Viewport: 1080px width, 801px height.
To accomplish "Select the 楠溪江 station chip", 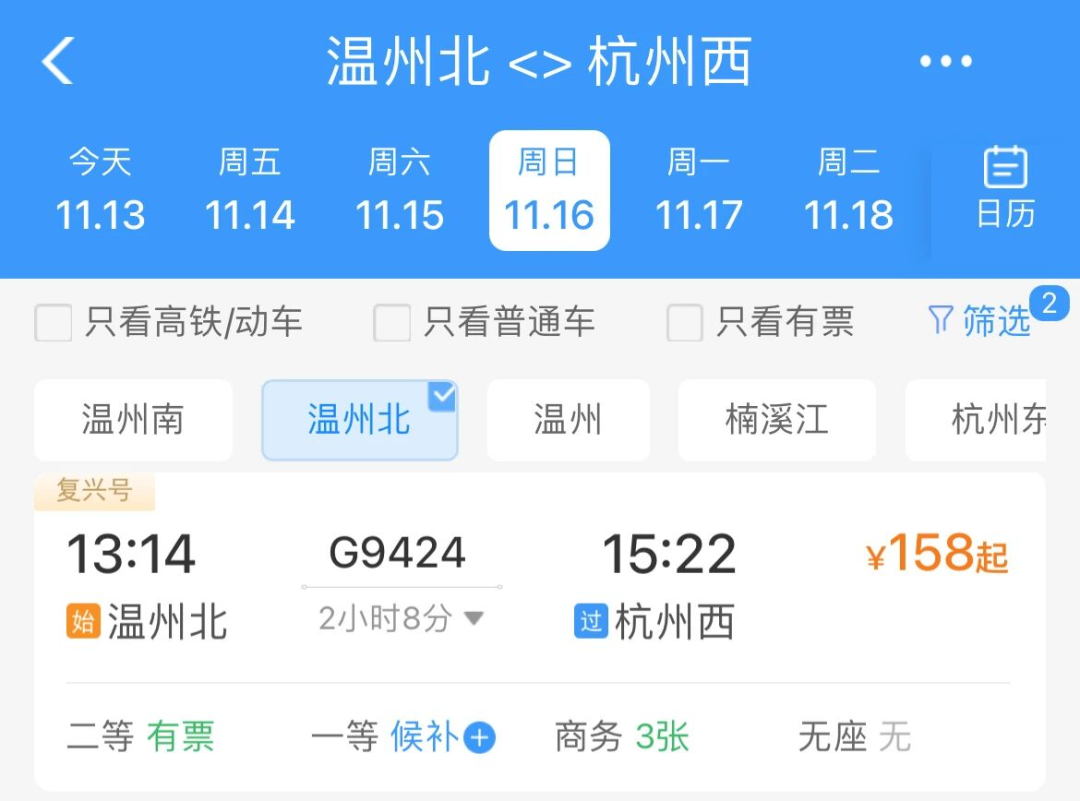I will [x=777, y=420].
